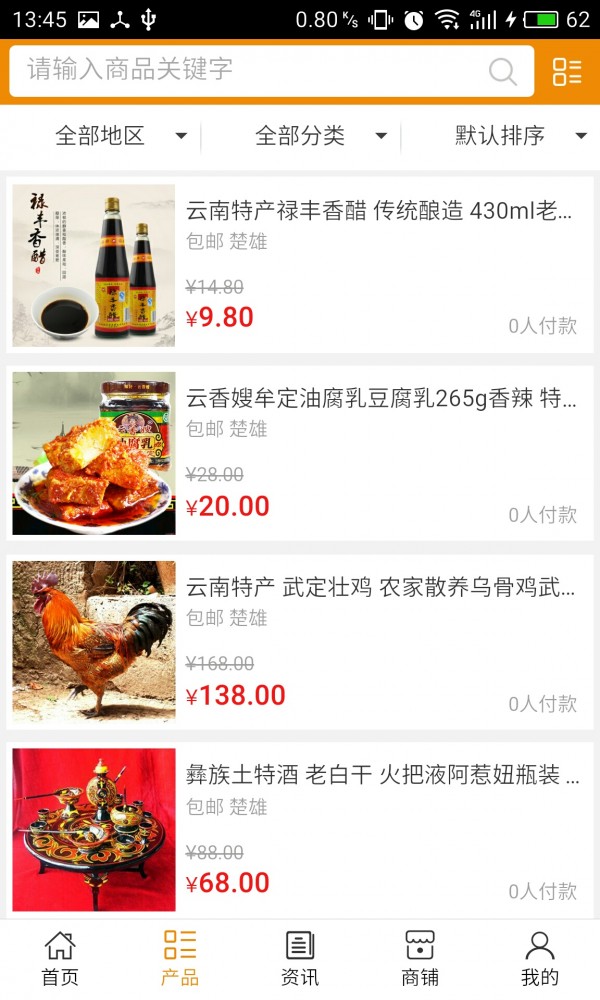
Task: Go to the 首页 home tab
Action: tap(60, 958)
